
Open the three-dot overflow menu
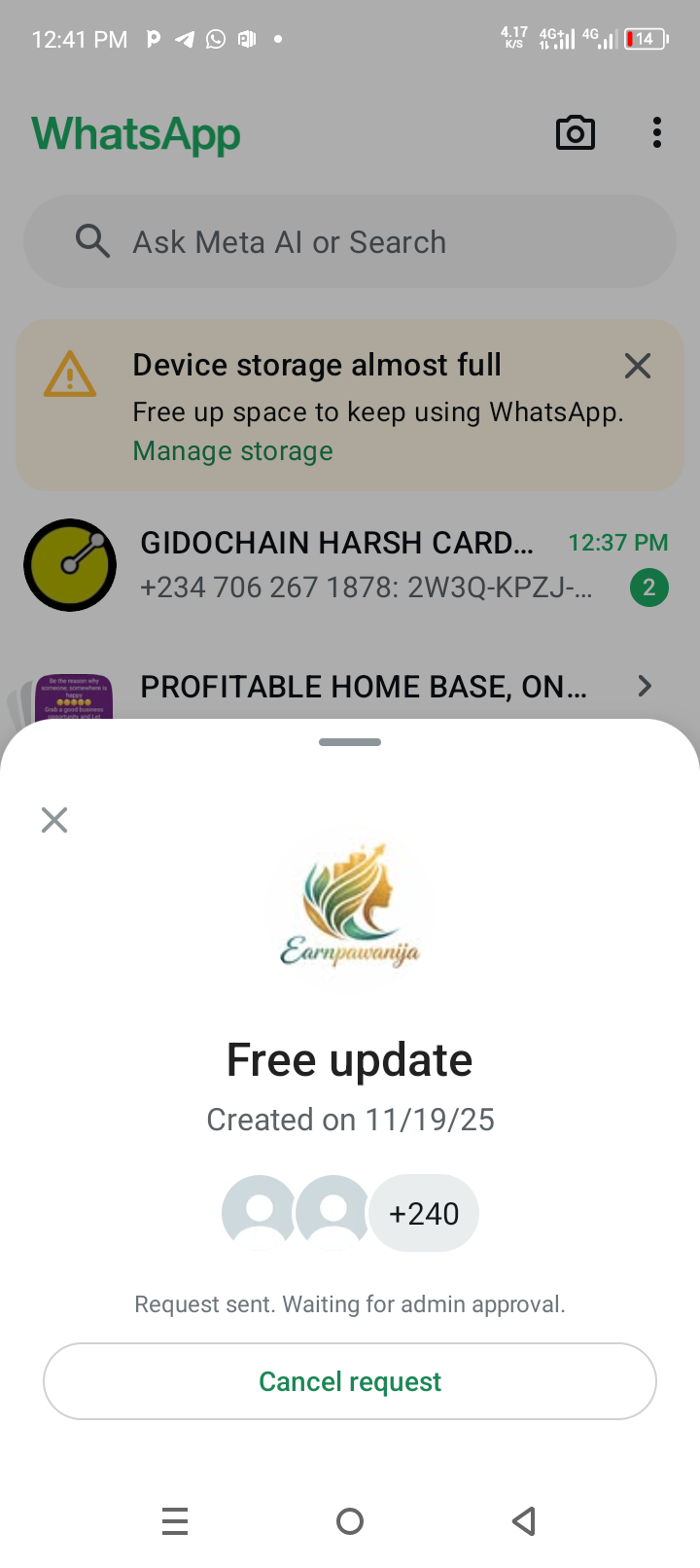point(657,133)
